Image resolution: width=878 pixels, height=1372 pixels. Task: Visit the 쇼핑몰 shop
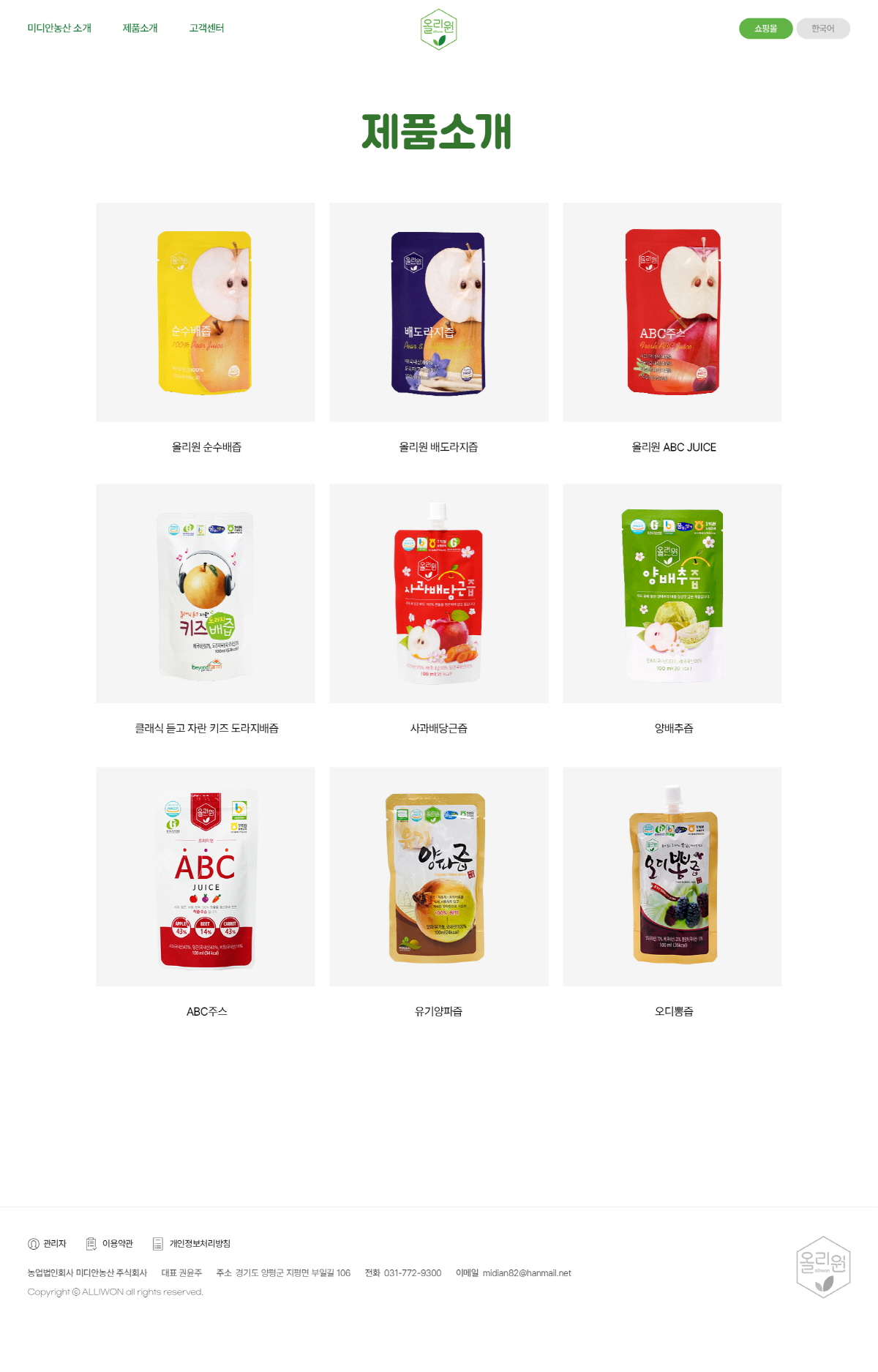click(x=765, y=29)
